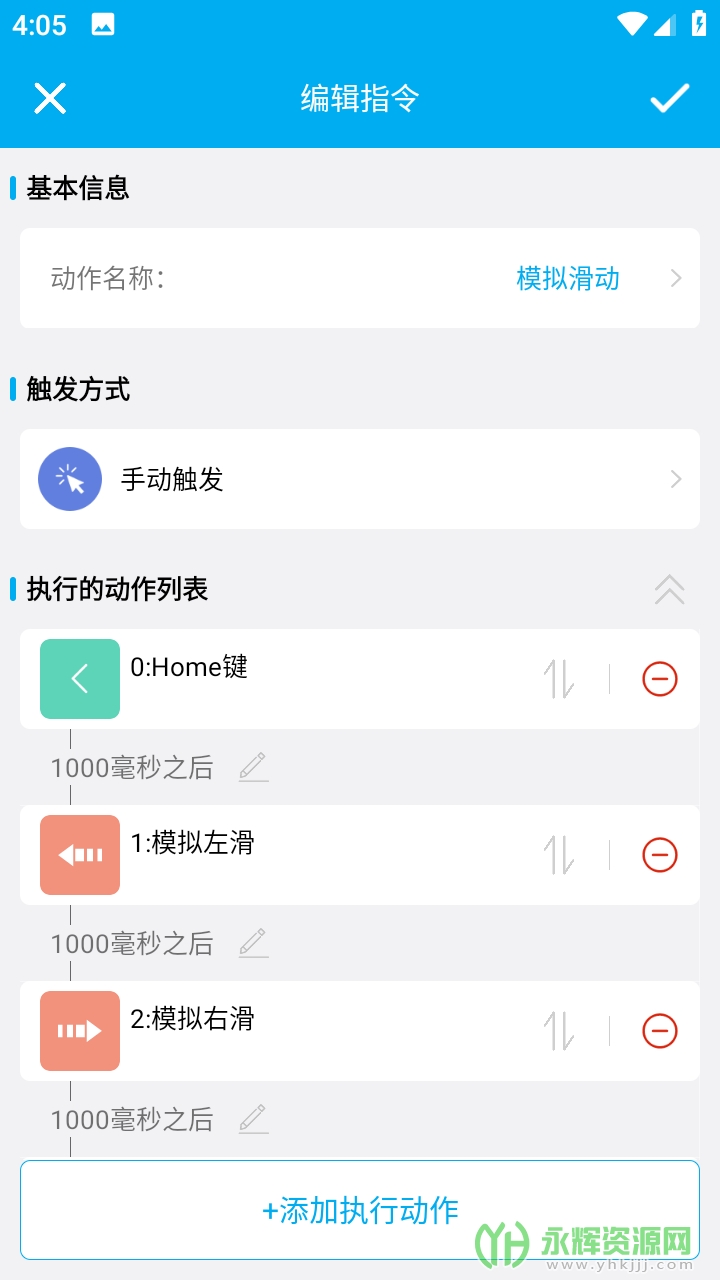Remove the 0:Home键 action
This screenshot has height=1280, width=720.
pyautogui.click(x=659, y=679)
